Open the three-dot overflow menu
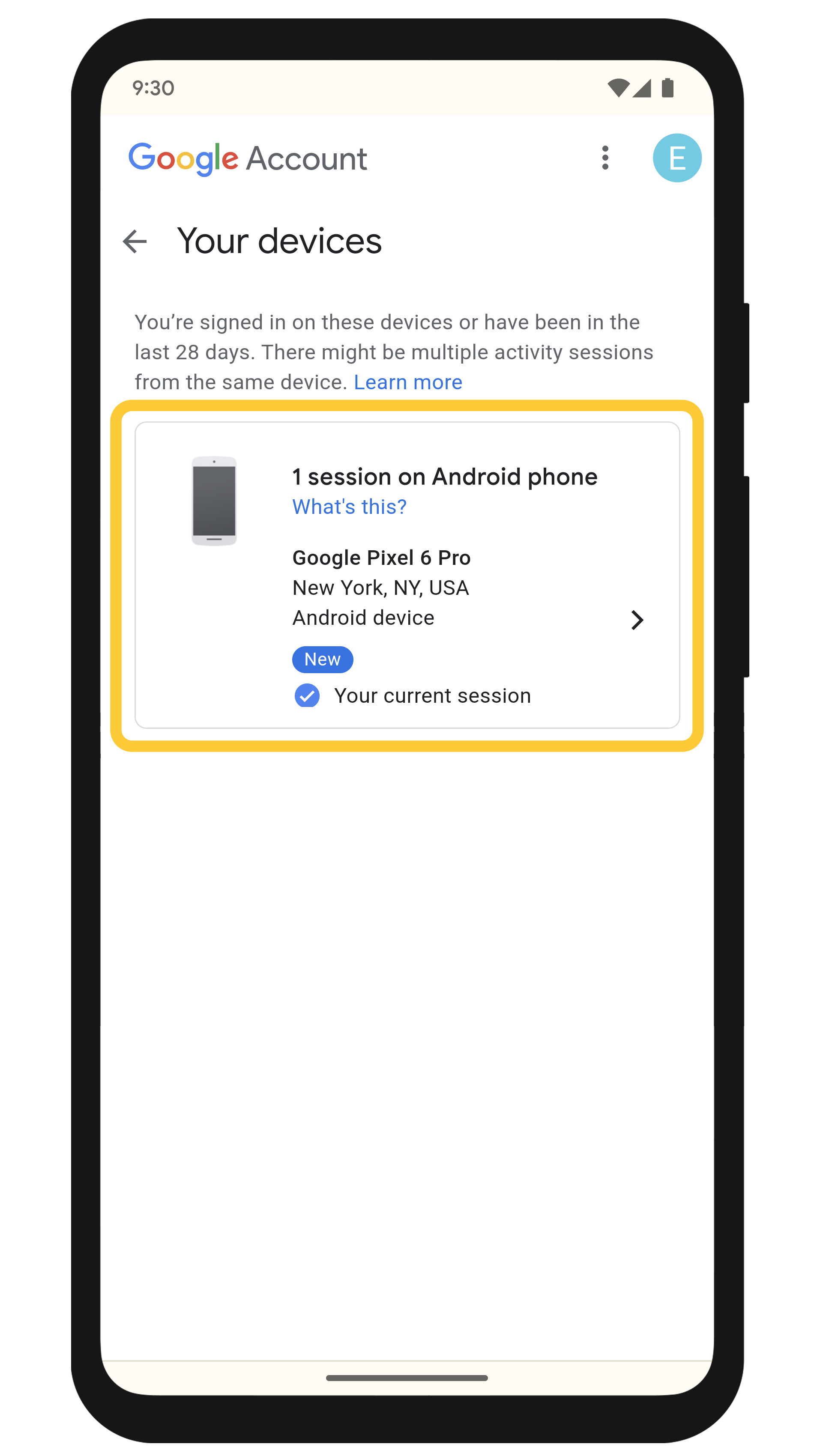Viewport: 814px width, 1456px height. [x=605, y=158]
